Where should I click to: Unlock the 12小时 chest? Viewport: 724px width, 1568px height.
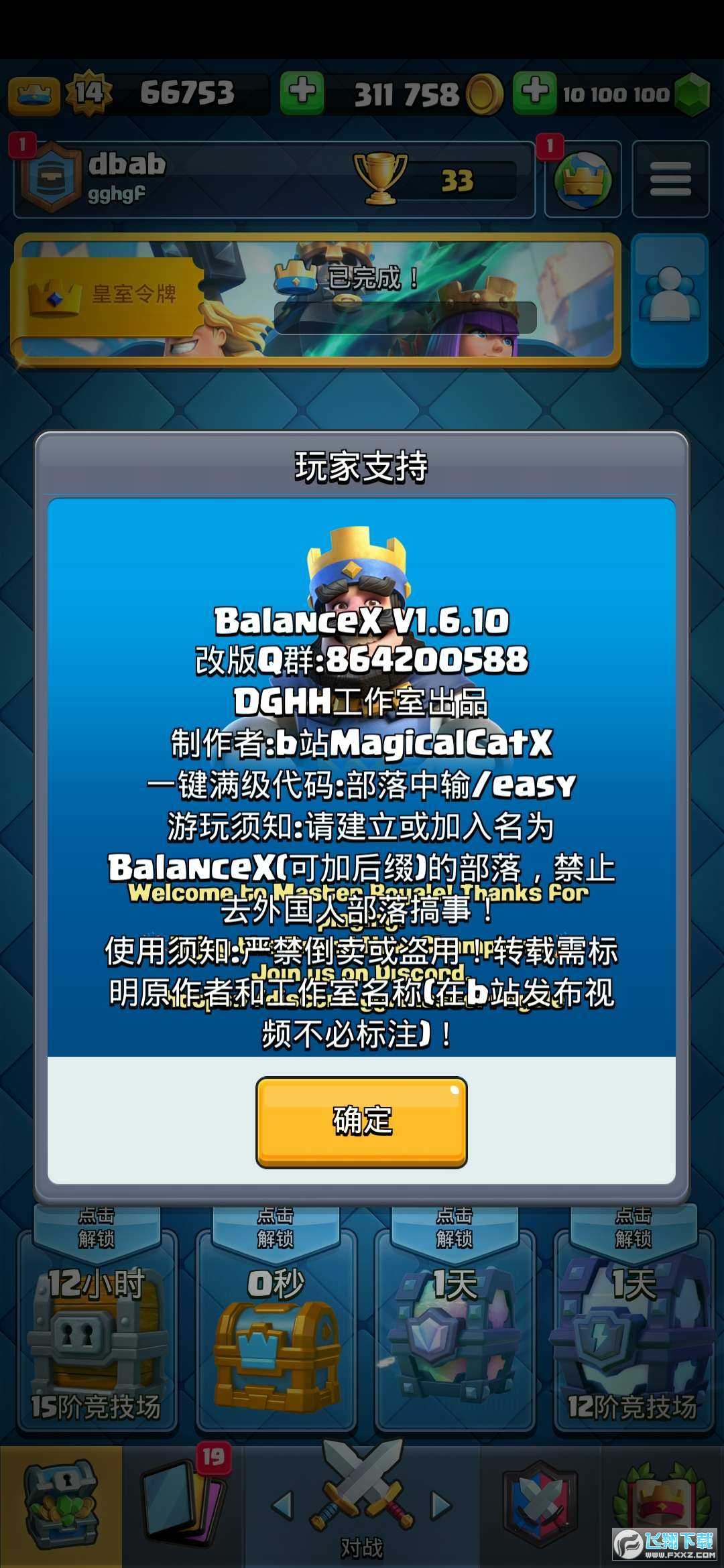click(97, 1330)
